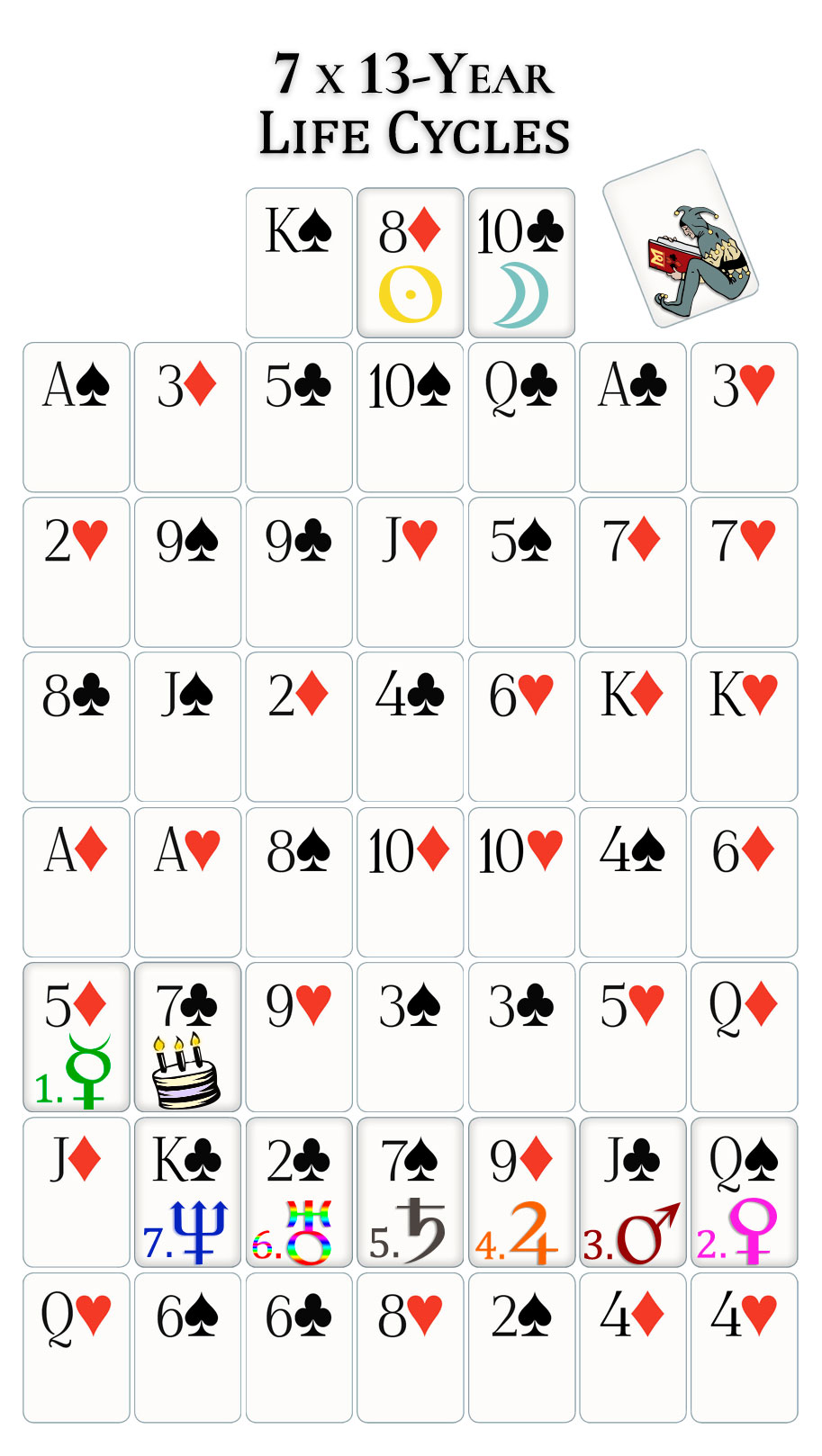This screenshot has width=822, height=1456.
Task: Select the Queen of hearts card
Action: coord(77,1347)
